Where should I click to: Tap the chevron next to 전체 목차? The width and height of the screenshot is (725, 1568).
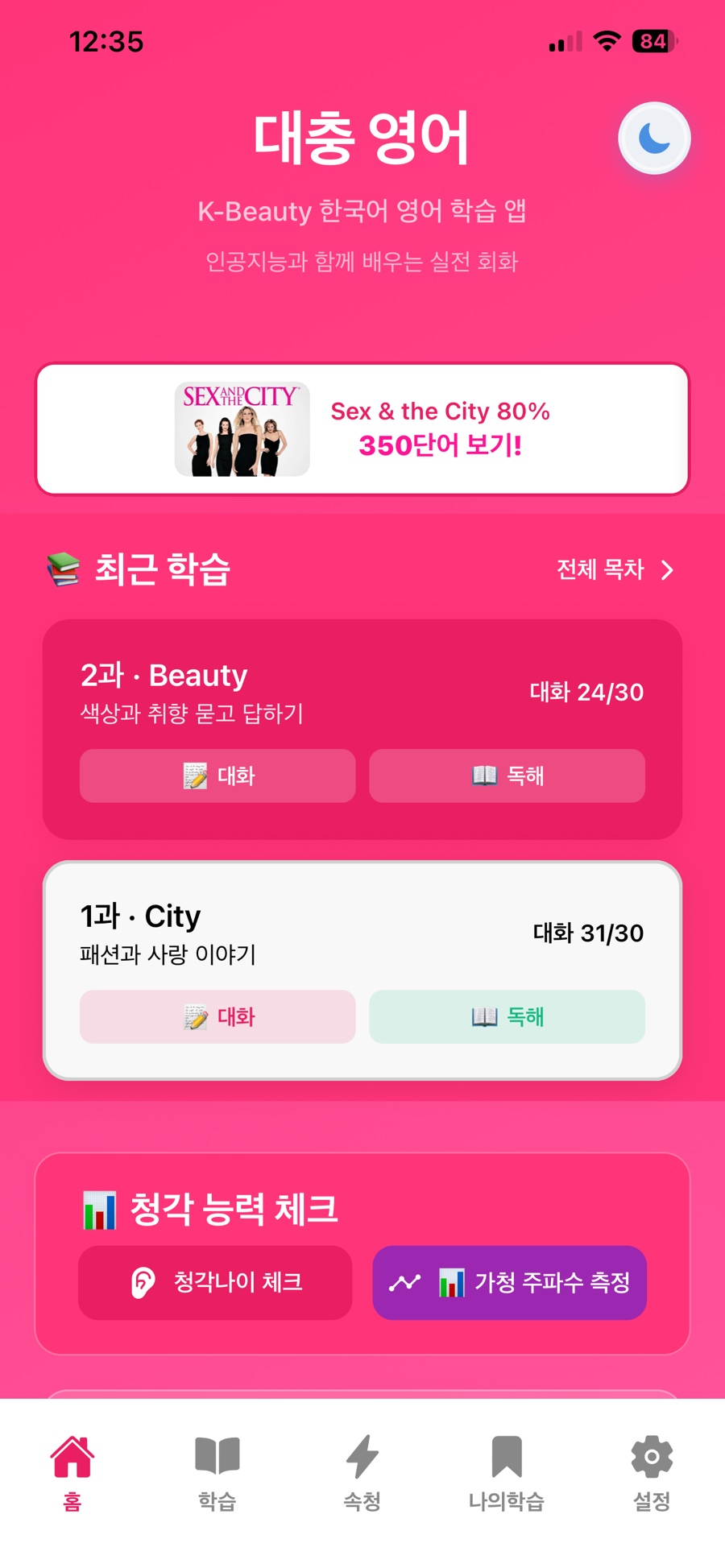pyautogui.click(x=669, y=570)
